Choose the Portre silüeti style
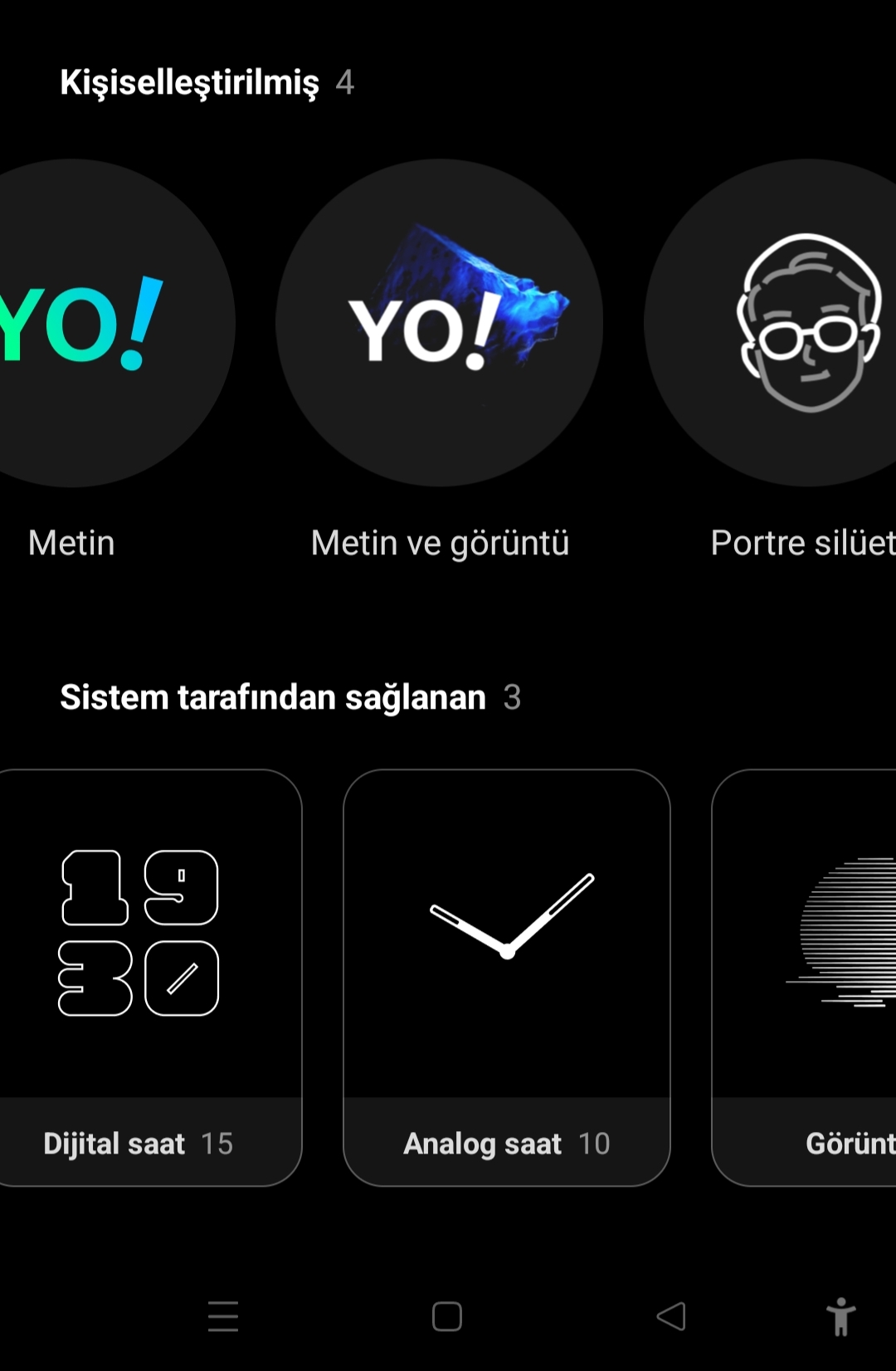This screenshot has height=1371, width=896. click(x=796, y=324)
